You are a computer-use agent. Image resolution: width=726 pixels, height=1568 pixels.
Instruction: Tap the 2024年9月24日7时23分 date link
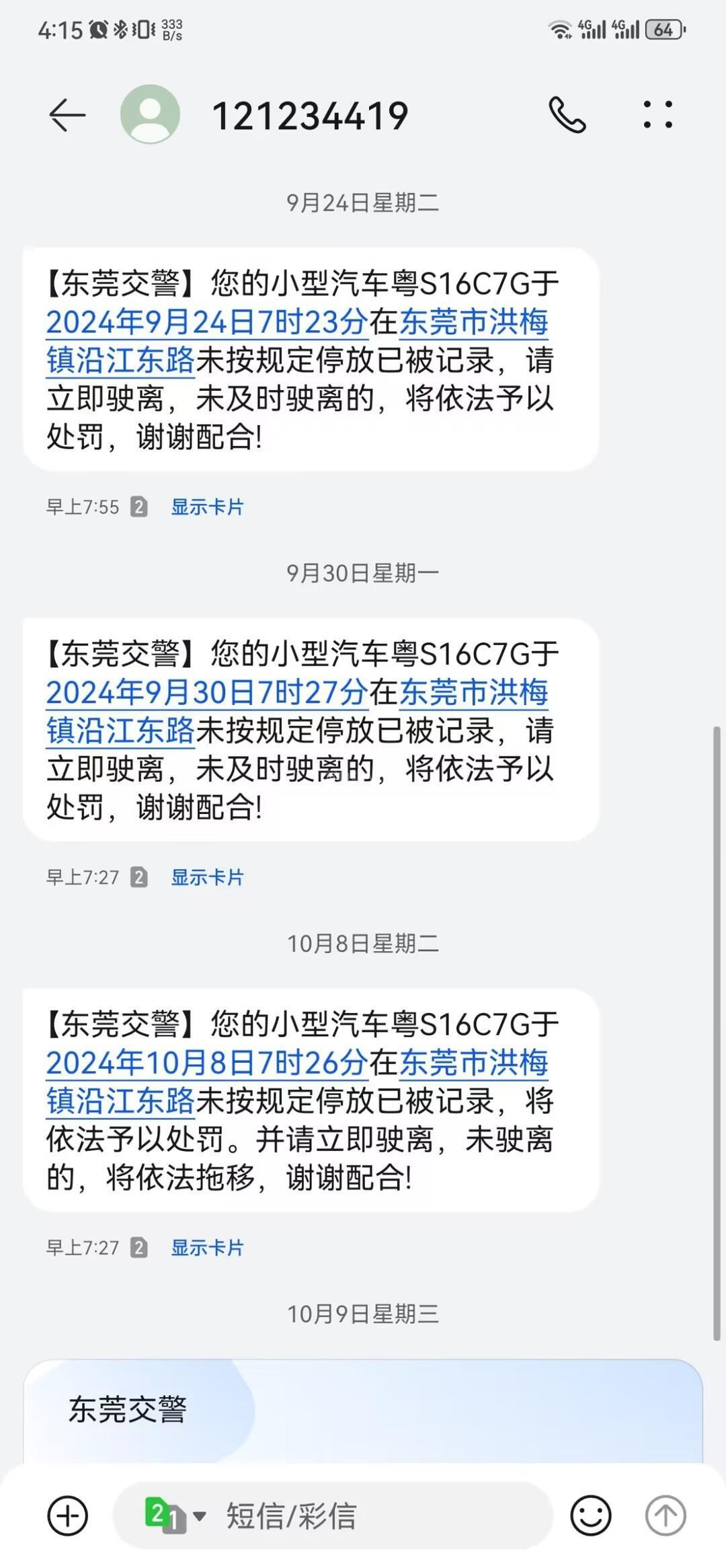point(207,322)
